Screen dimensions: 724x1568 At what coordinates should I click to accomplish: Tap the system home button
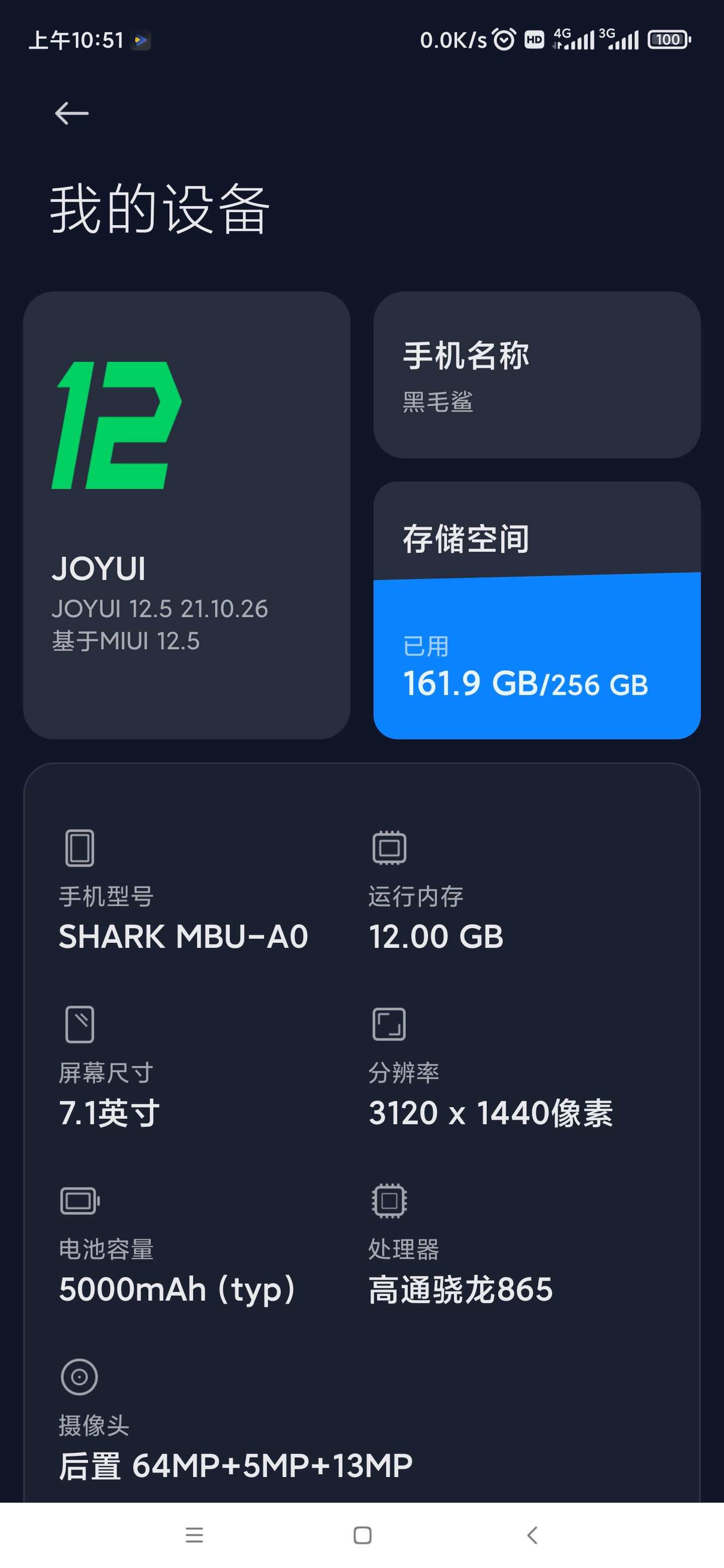coord(363,1535)
